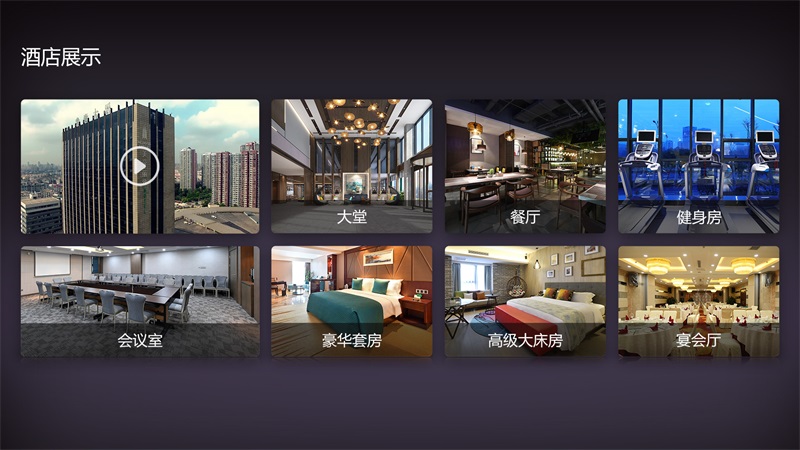Play the hotel building video
This screenshot has width=800, height=450.
140,166
